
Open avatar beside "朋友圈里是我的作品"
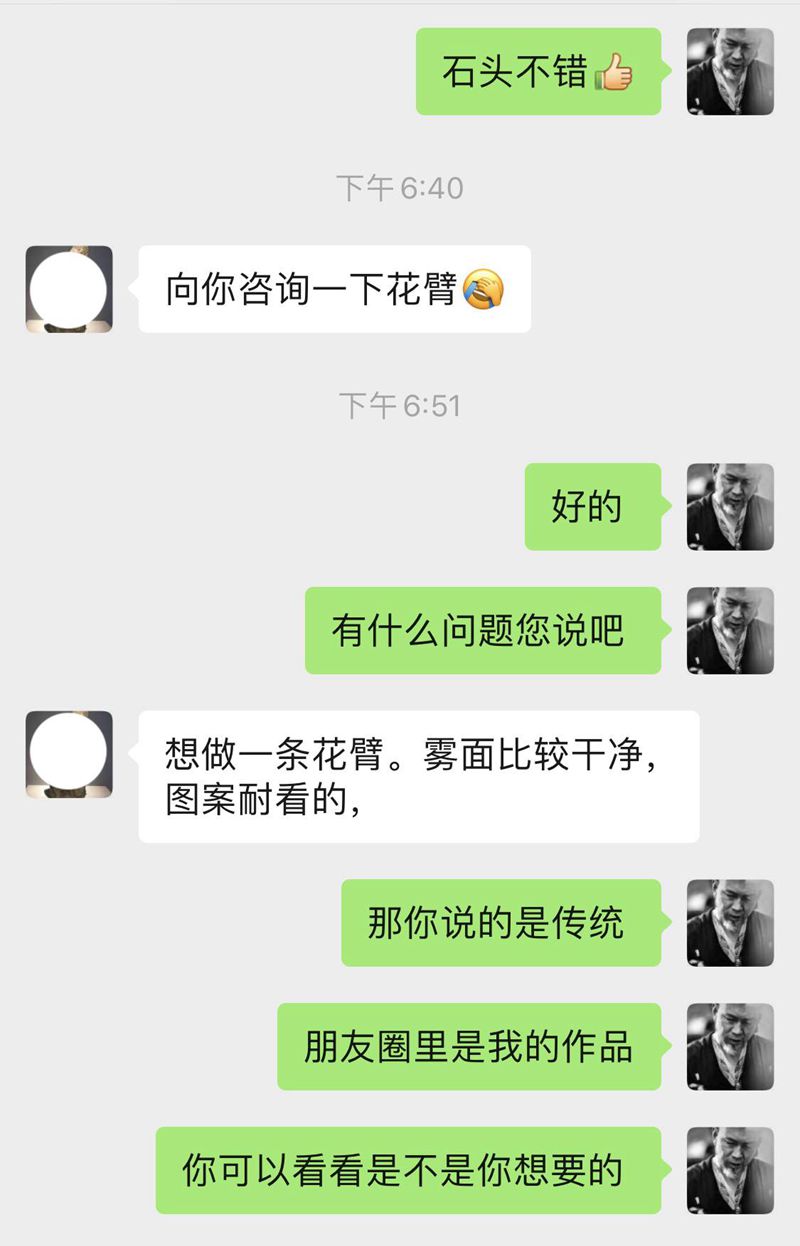point(730,1046)
